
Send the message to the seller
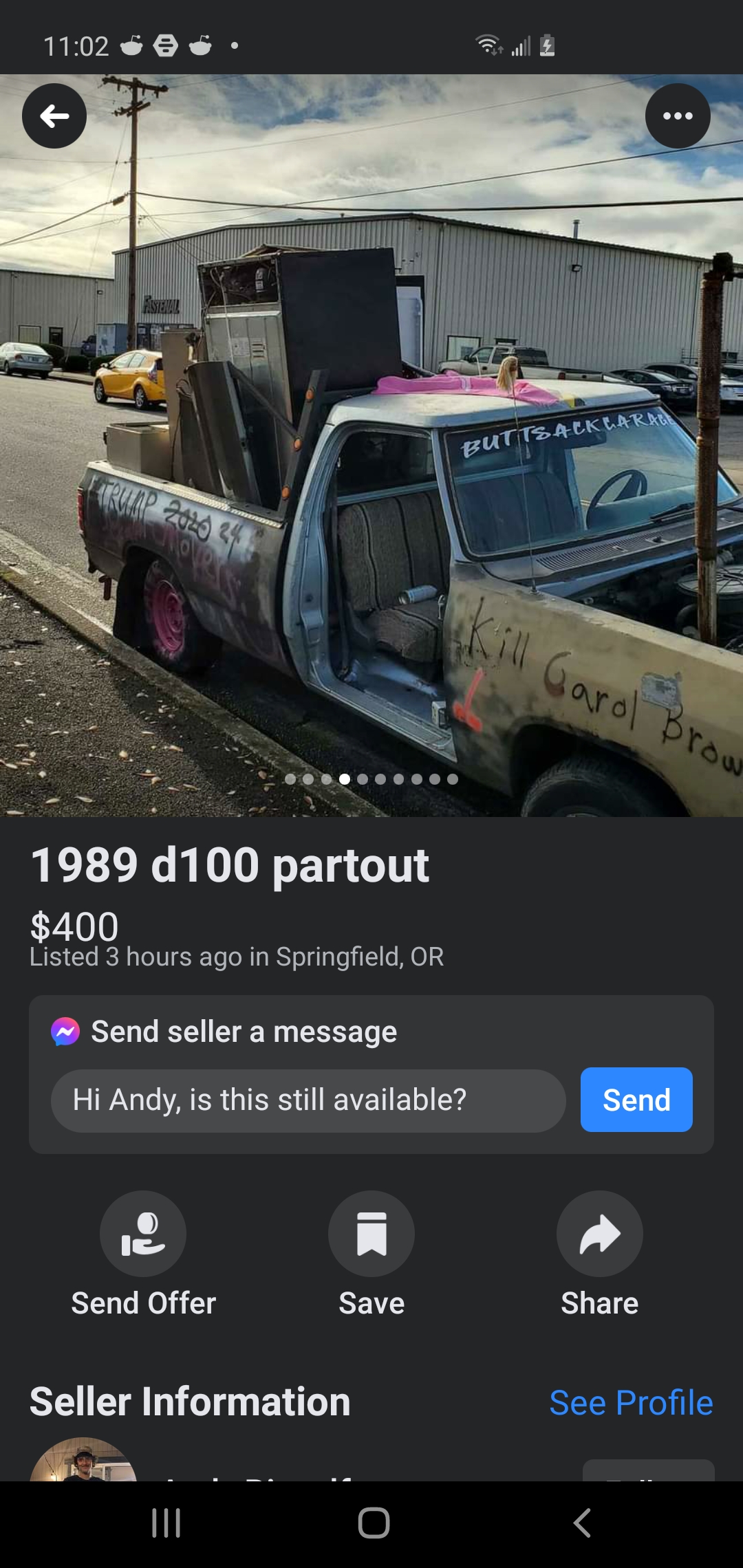[x=636, y=1100]
